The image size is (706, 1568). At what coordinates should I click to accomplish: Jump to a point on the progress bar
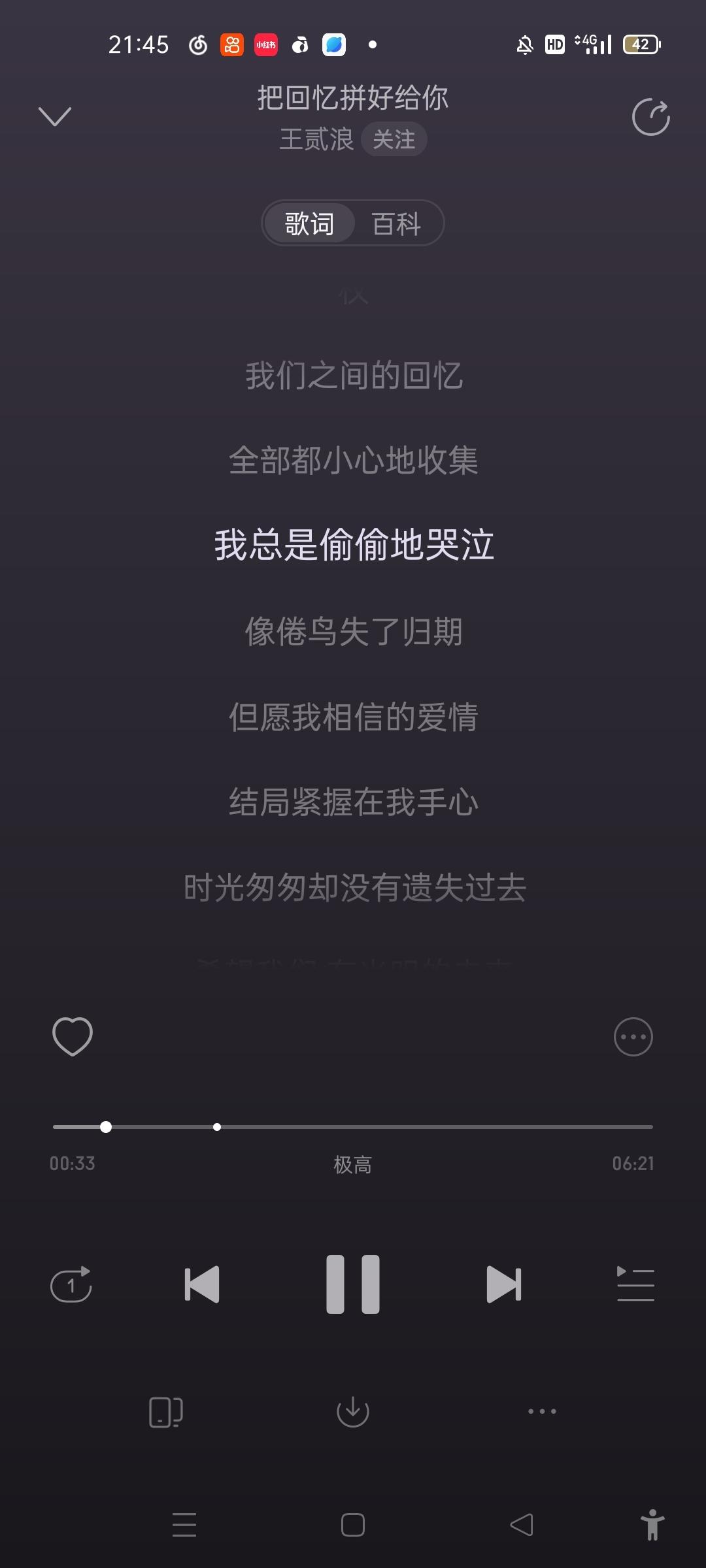point(353,1126)
